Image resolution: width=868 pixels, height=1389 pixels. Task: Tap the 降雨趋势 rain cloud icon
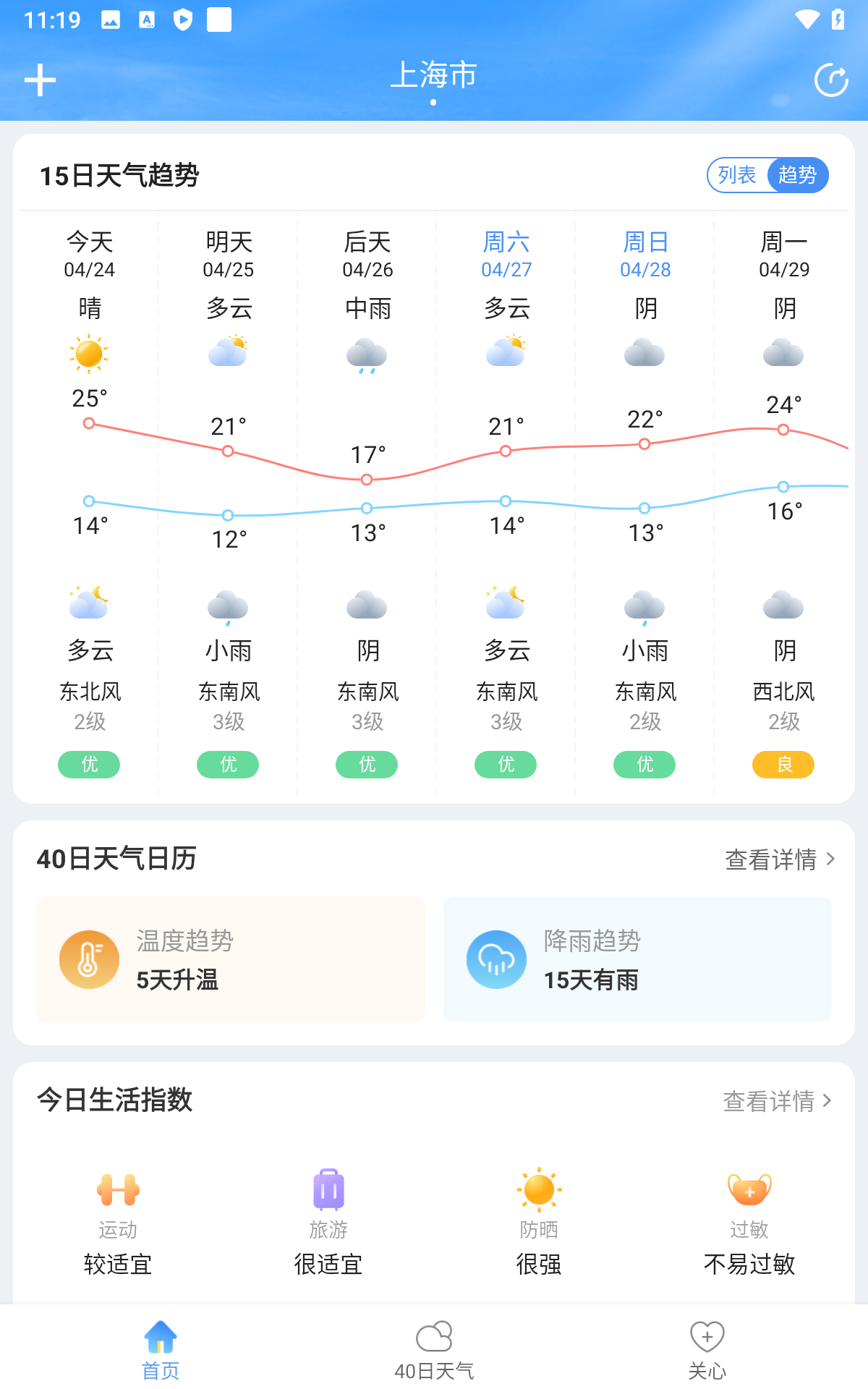click(495, 959)
